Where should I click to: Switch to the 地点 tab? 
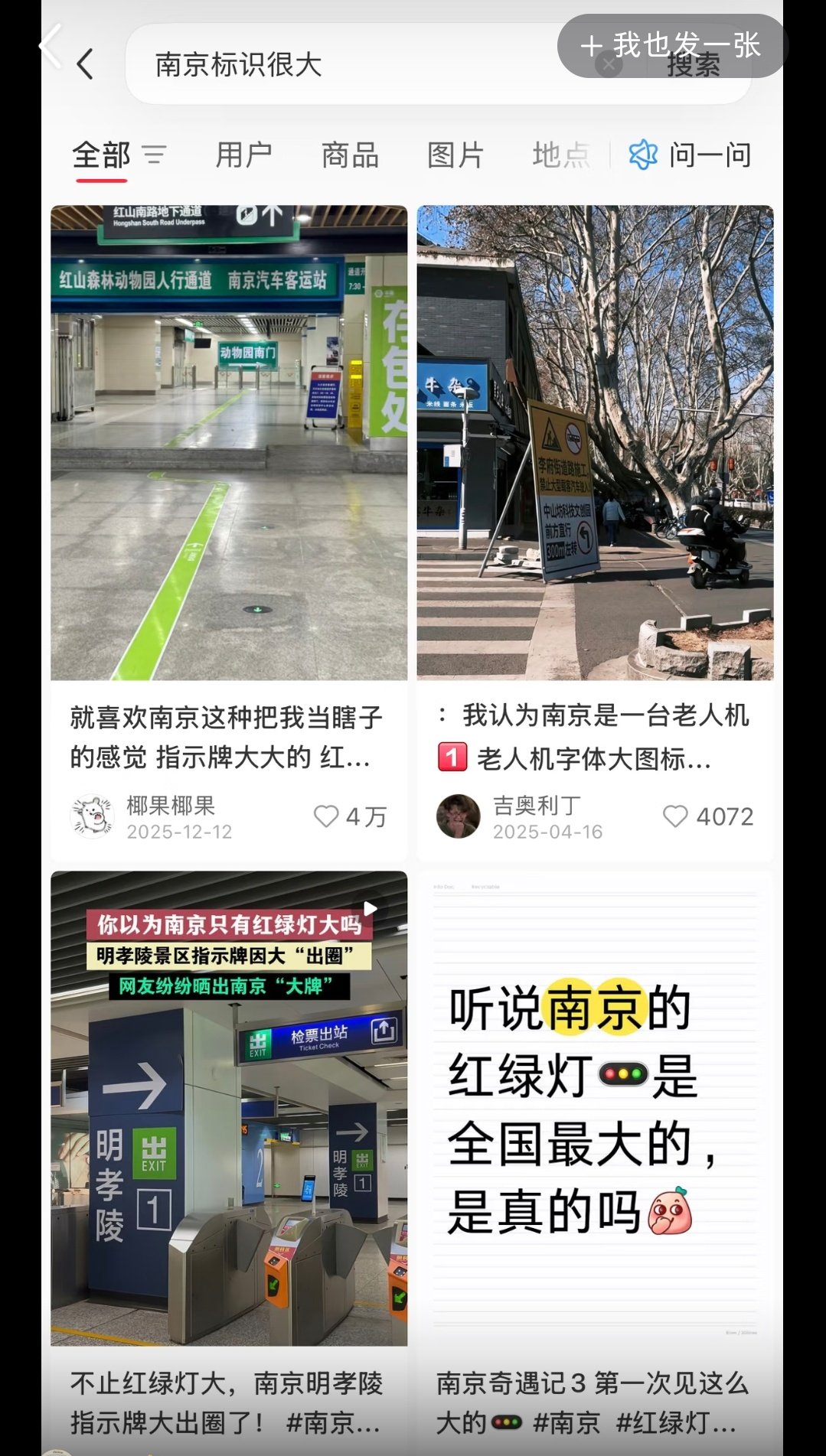[561, 155]
